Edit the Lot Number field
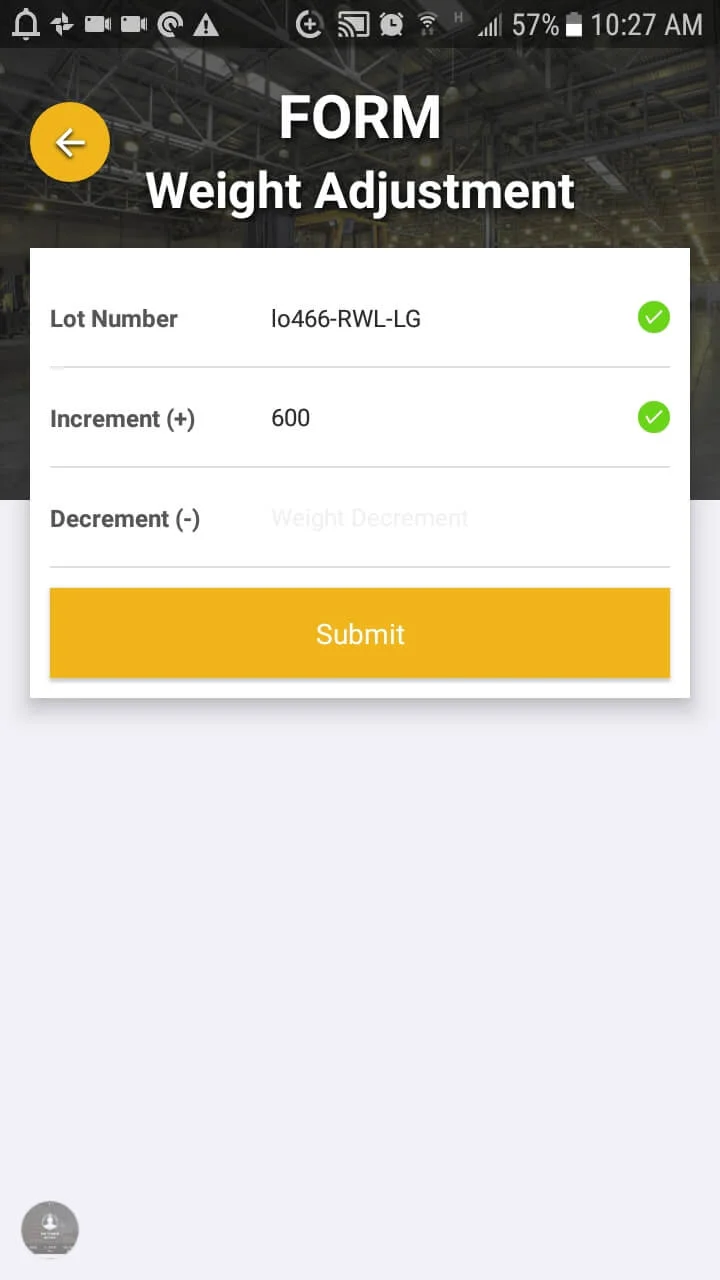 (440, 319)
